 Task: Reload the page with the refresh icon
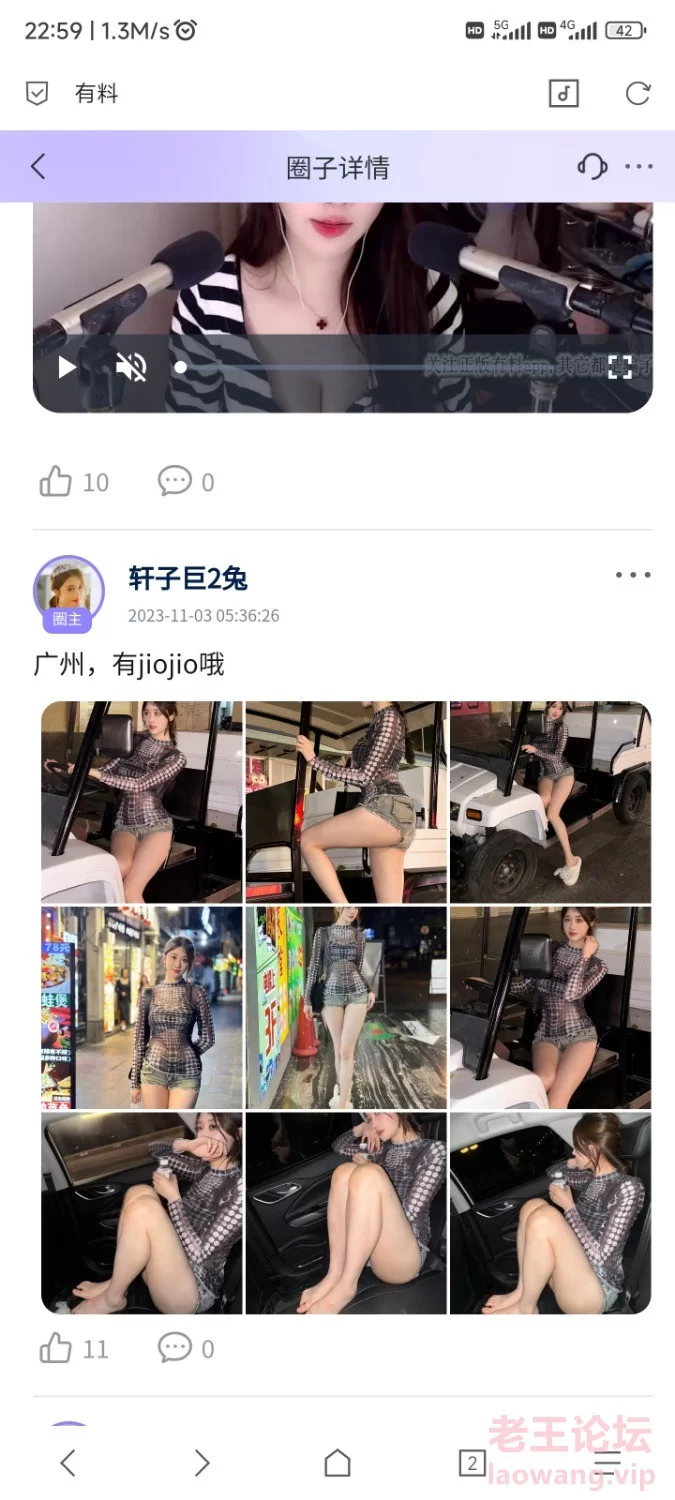click(638, 94)
